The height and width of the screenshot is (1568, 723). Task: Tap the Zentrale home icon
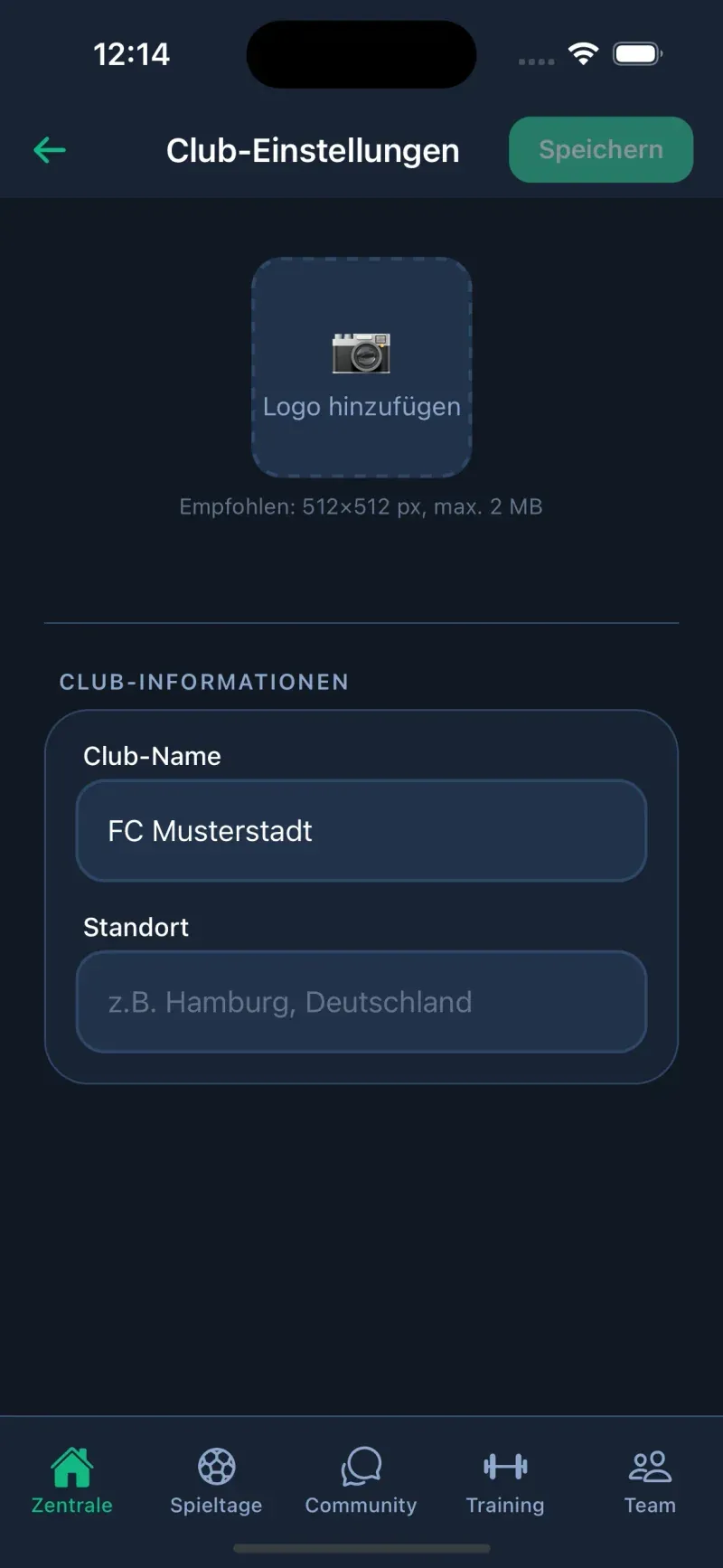(70, 1465)
